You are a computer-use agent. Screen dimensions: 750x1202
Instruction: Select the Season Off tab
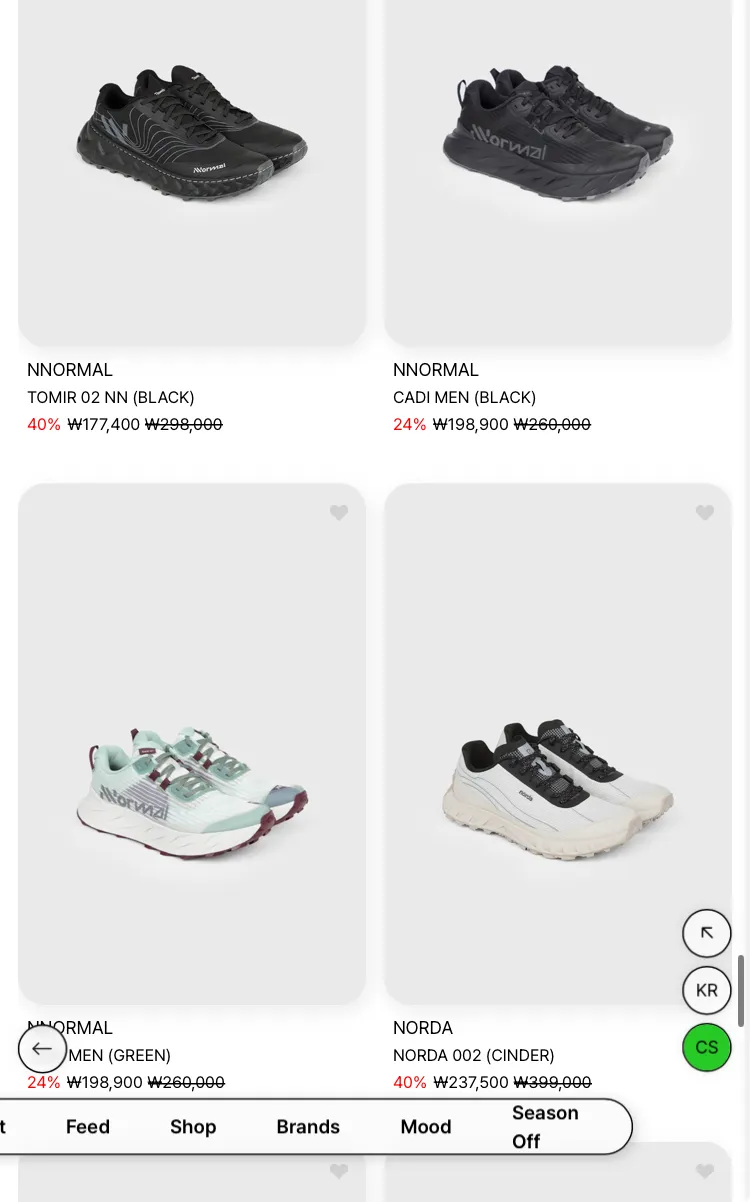(x=545, y=1127)
